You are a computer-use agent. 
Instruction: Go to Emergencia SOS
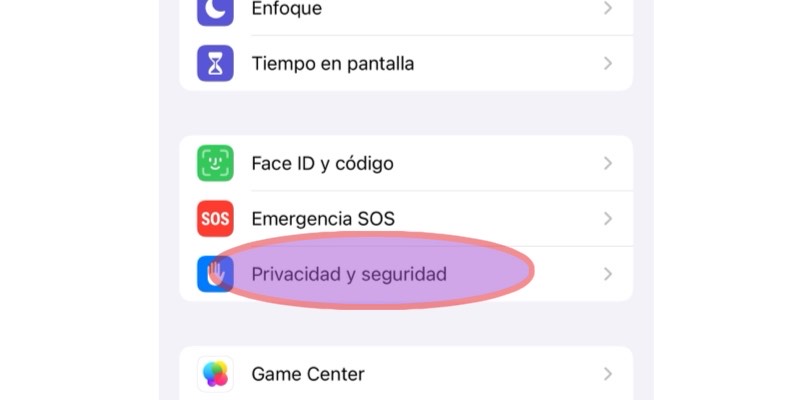click(405, 218)
